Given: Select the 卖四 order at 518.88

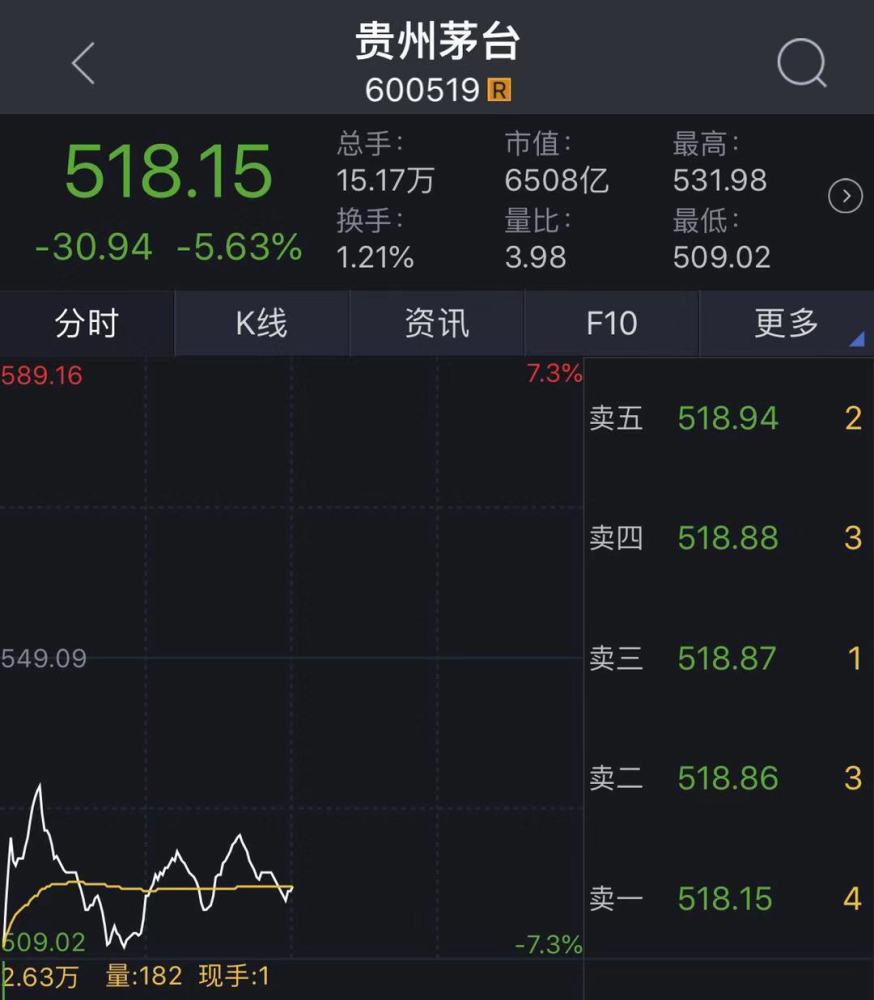Looking at the screenshot, I should click(x=727, y=538).
